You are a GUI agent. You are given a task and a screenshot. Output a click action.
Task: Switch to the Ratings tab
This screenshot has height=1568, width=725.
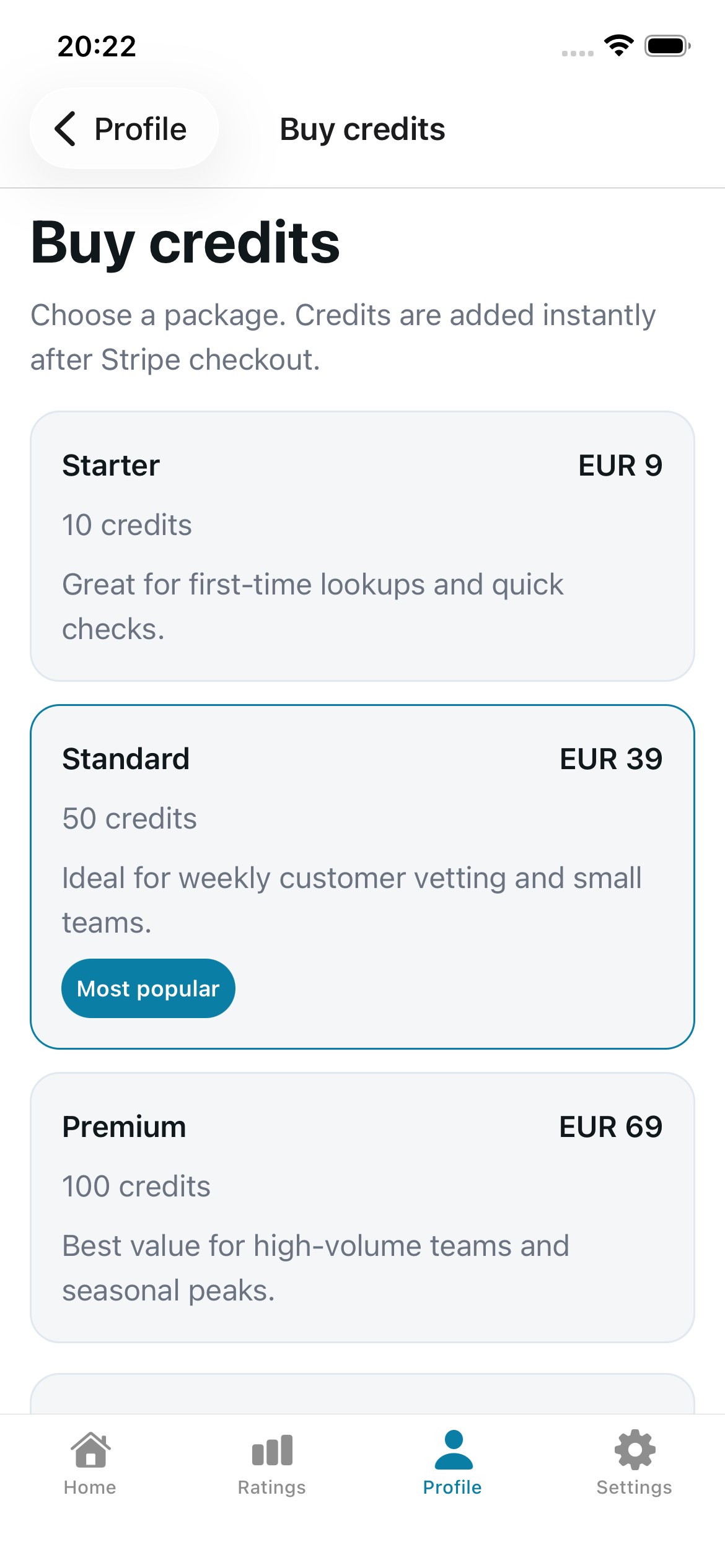click(271, 1468)
